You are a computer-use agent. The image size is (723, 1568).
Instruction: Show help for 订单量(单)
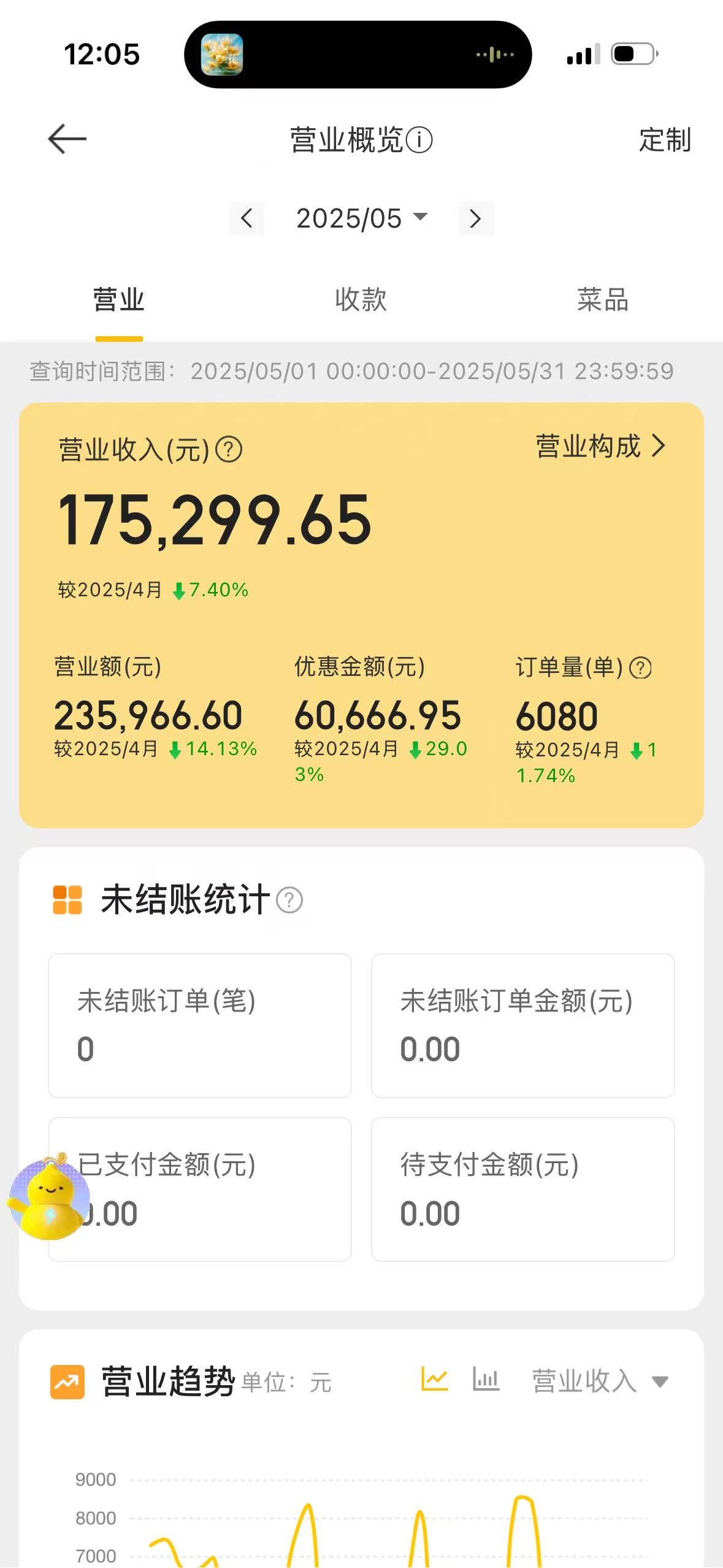coord(641,667)
